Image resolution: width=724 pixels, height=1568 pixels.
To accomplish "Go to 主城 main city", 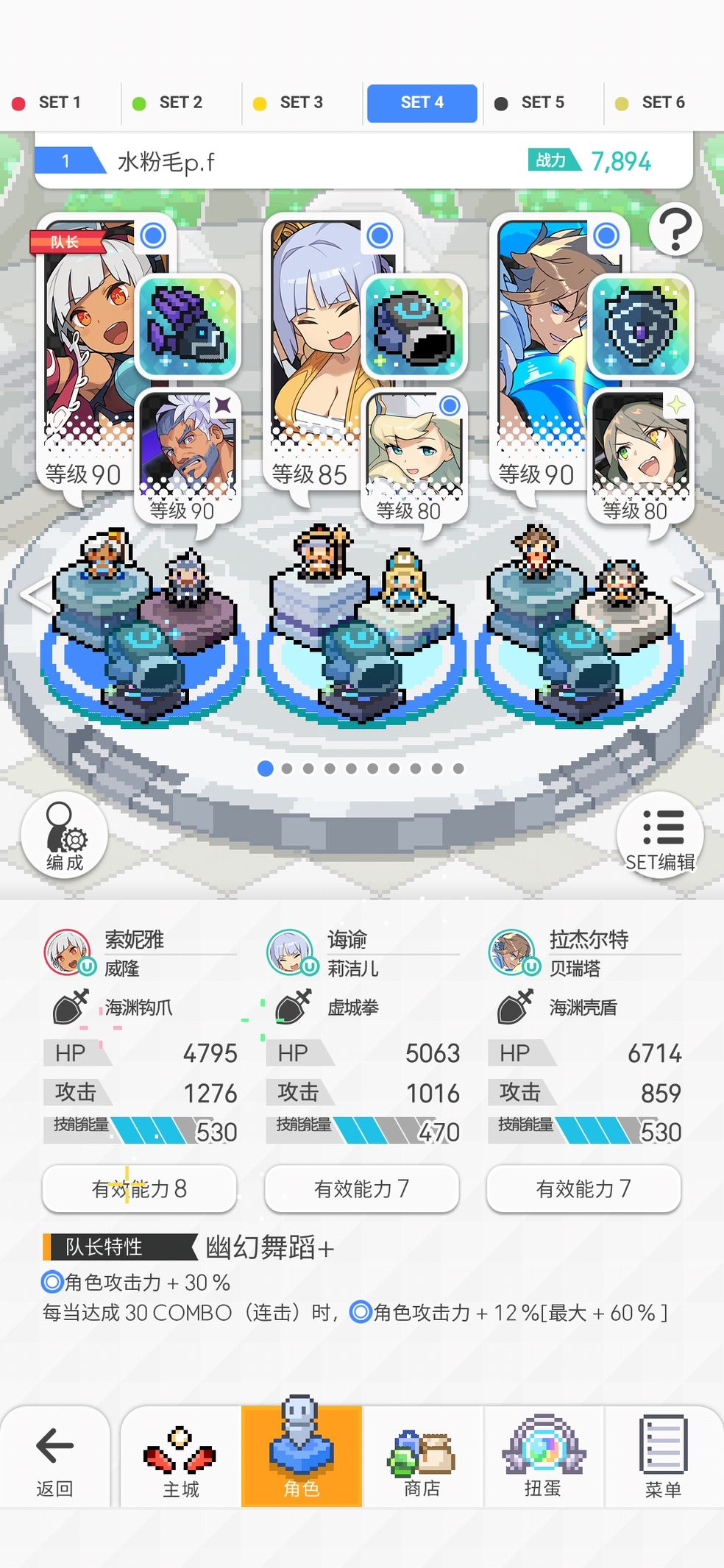I will coord(180,1457).
